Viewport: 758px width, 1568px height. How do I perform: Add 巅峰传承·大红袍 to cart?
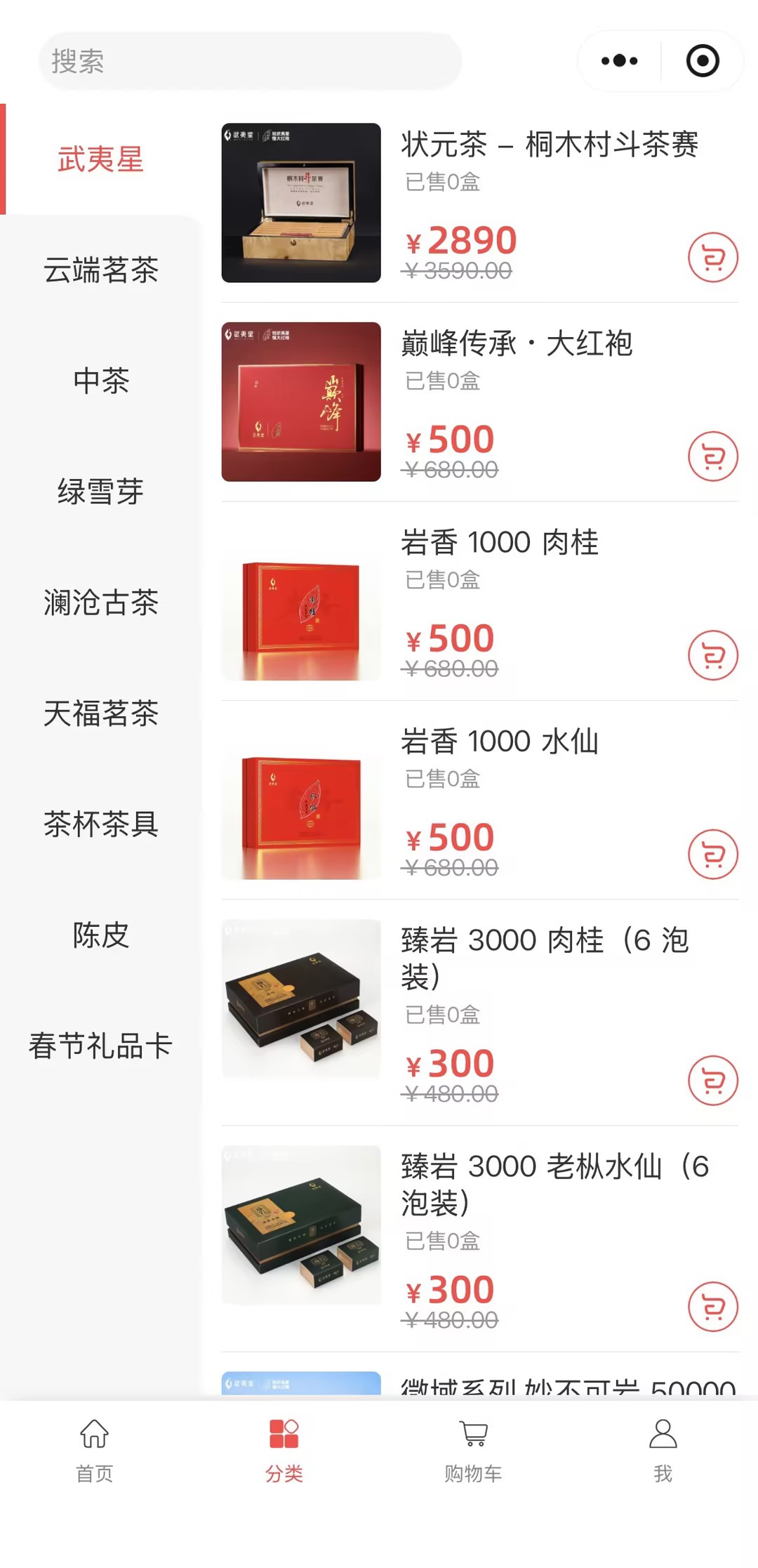pyautogui.click(x=712, y=456)
